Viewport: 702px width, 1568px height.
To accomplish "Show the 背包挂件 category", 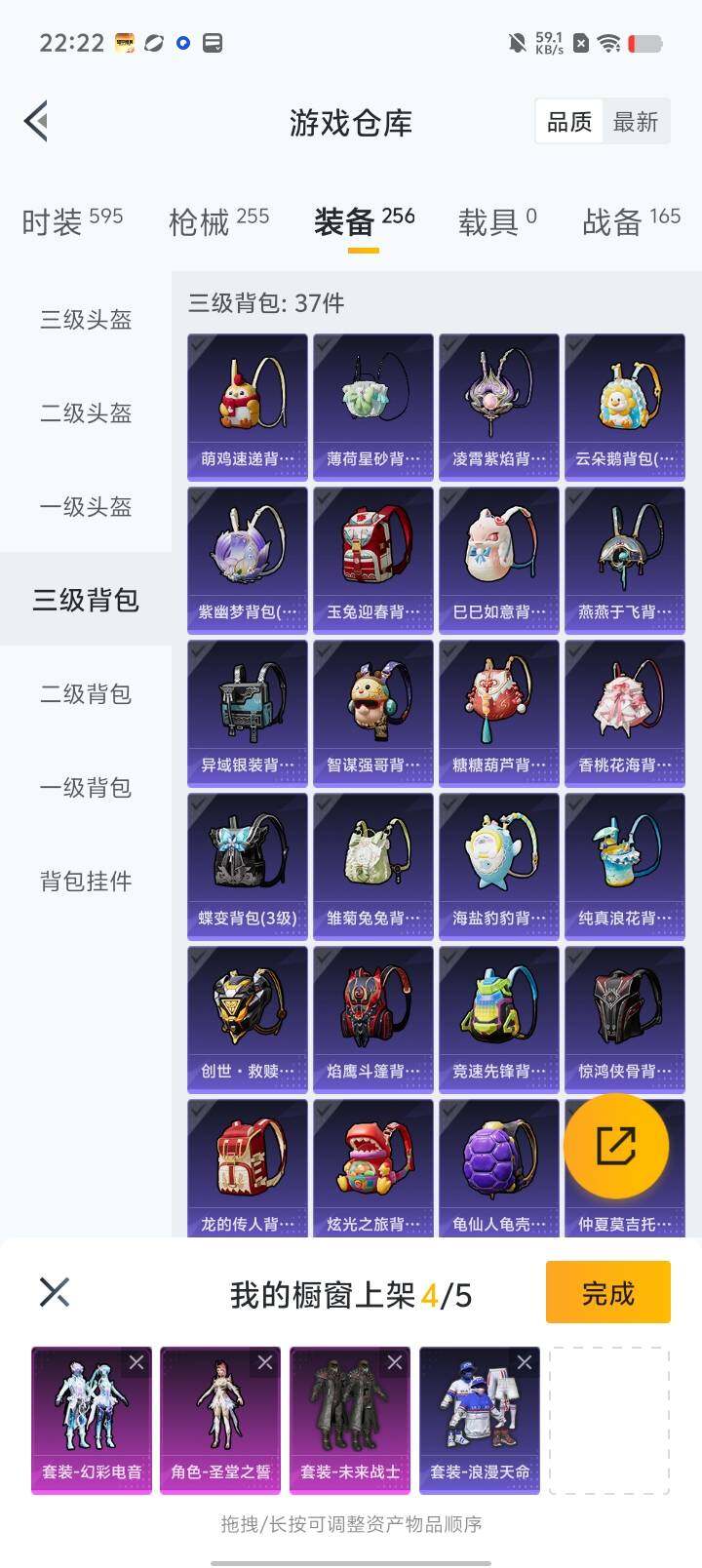I will point(86,882).
